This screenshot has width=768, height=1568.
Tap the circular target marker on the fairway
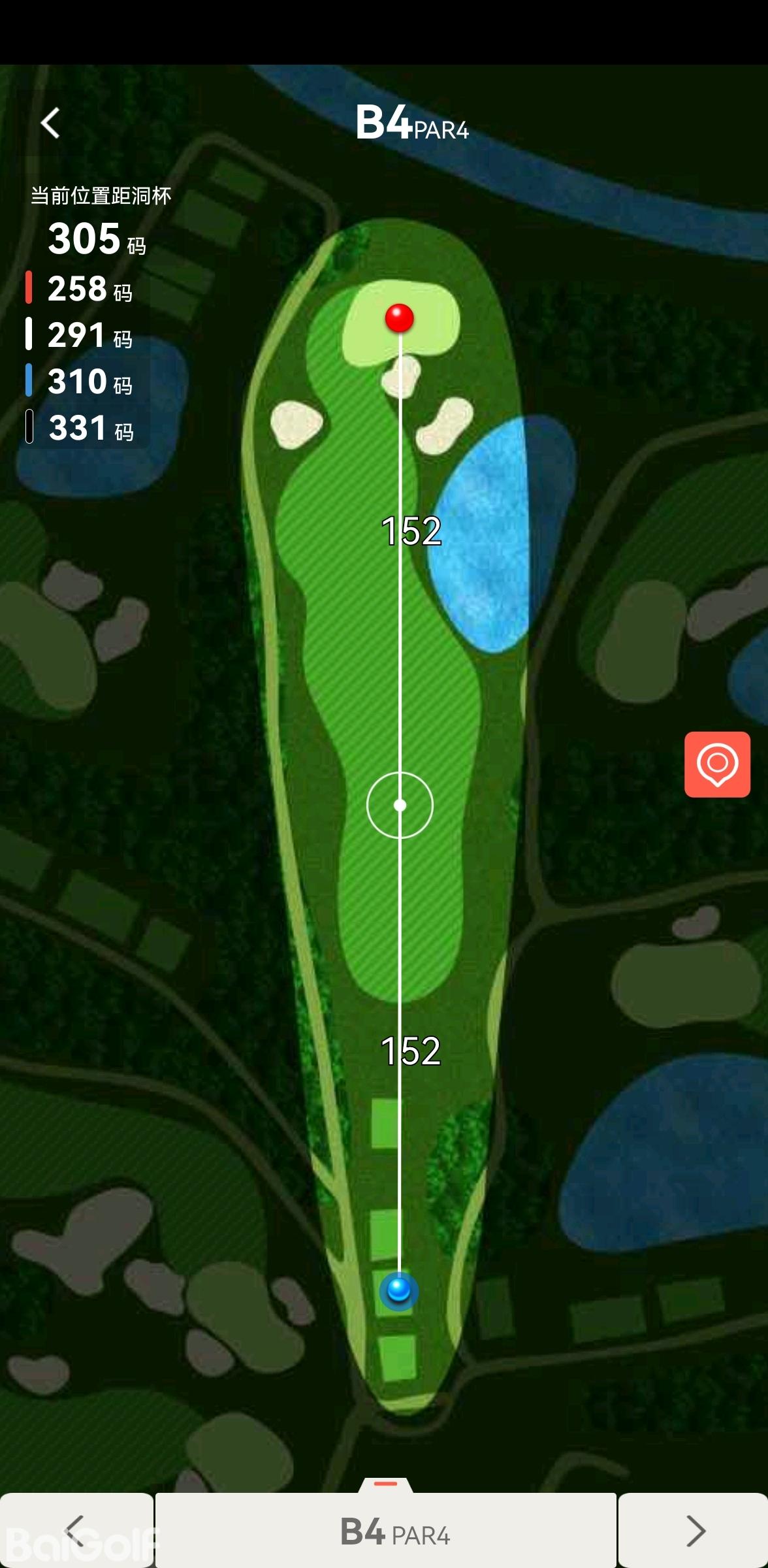click(400, 805)
